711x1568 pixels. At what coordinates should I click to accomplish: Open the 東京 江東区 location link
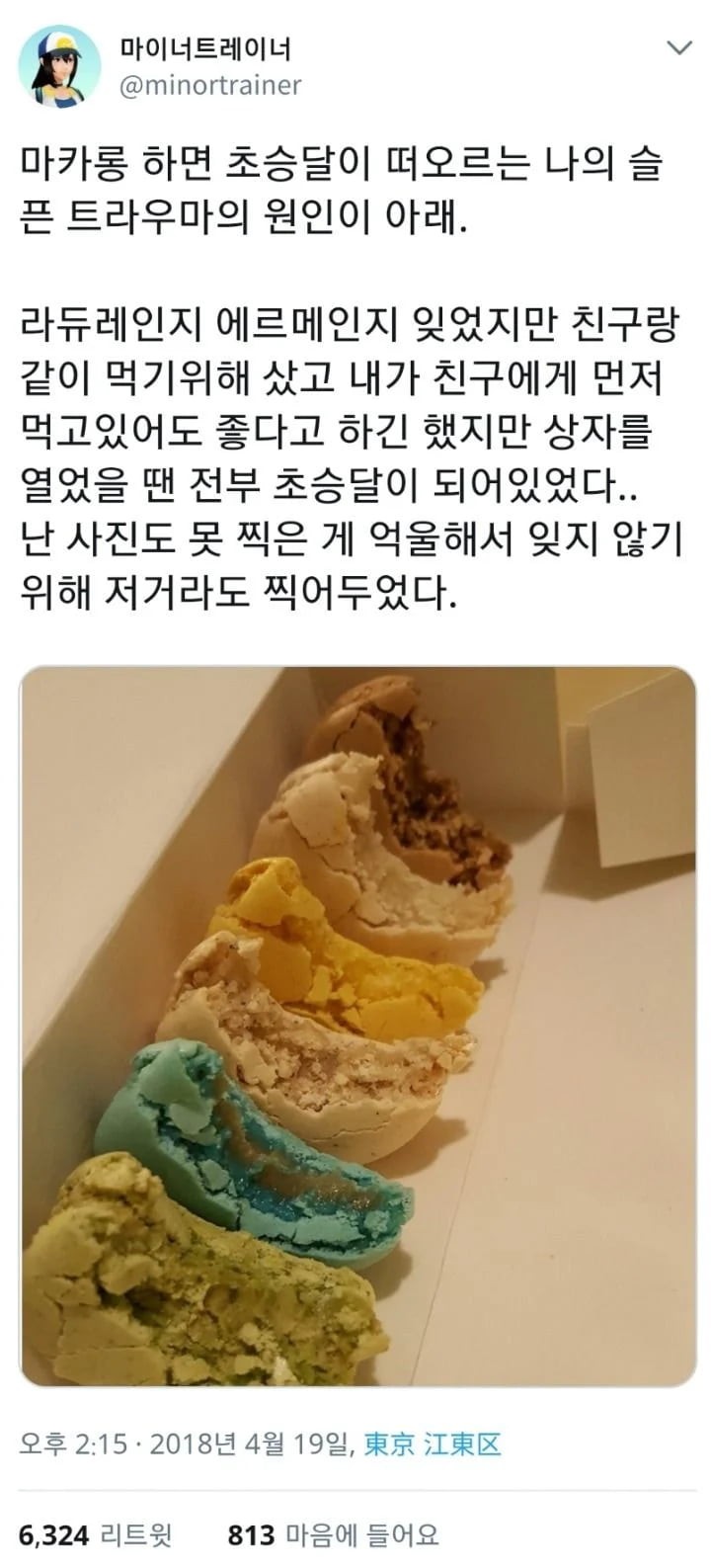(x=433, y=1444)
